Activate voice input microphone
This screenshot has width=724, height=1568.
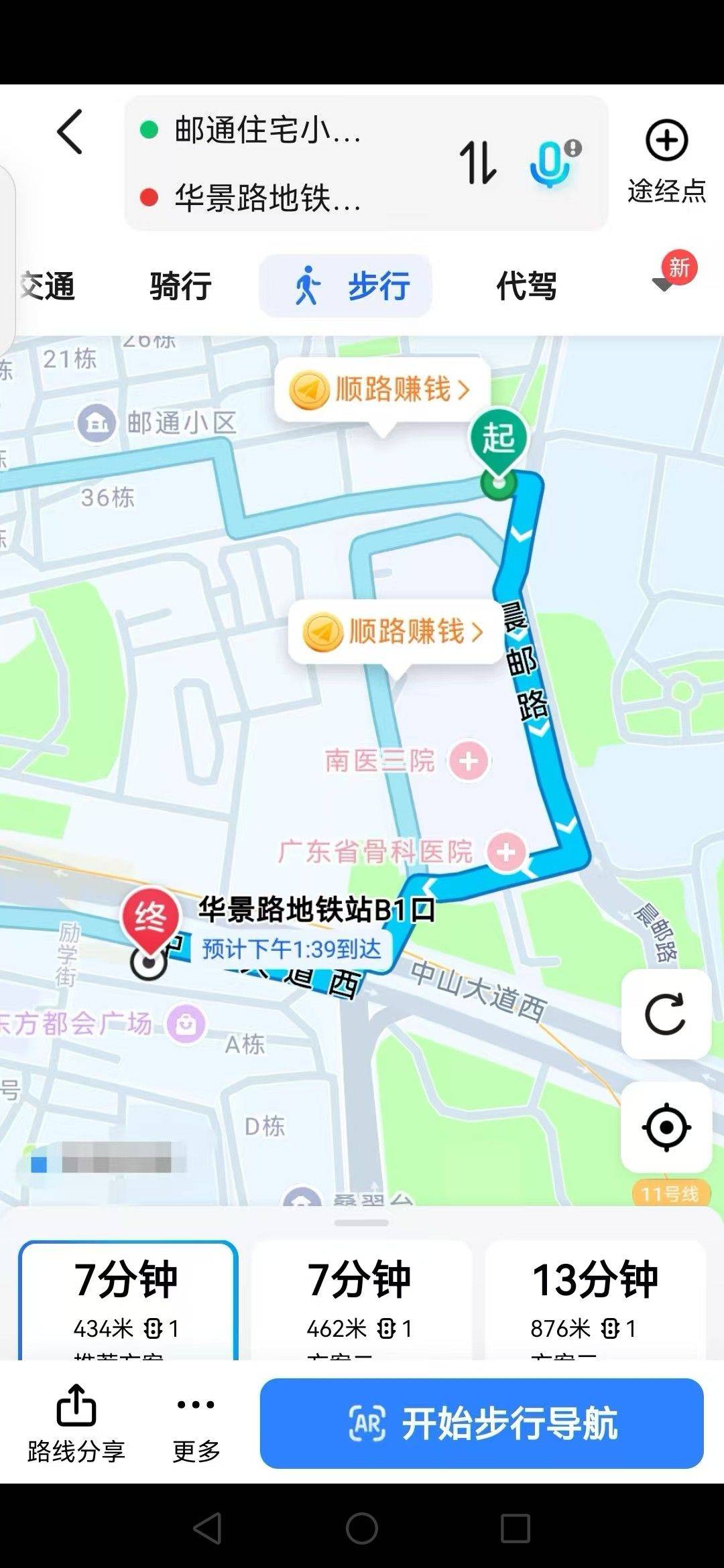point(552,164)
